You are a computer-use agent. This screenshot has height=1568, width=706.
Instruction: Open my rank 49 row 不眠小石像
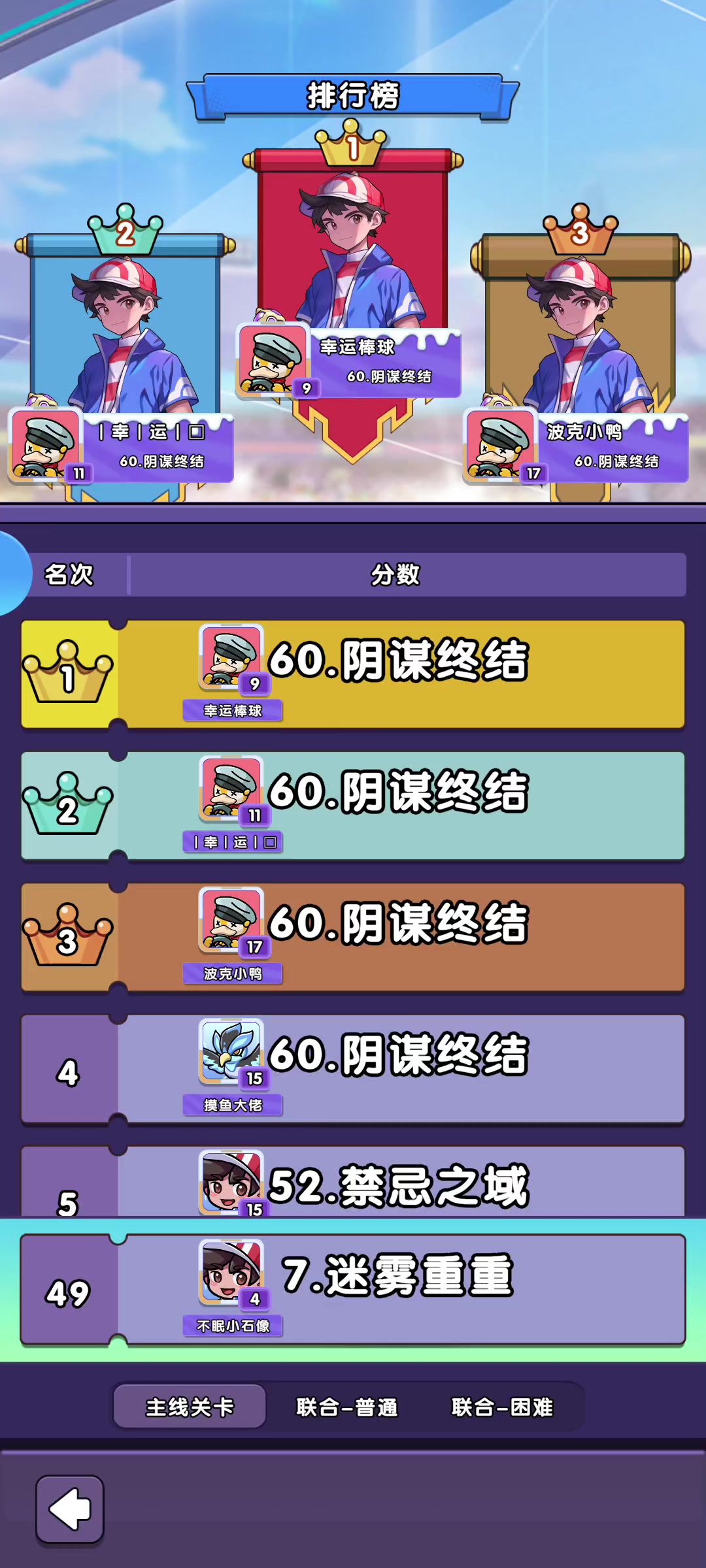[353, 1289]
